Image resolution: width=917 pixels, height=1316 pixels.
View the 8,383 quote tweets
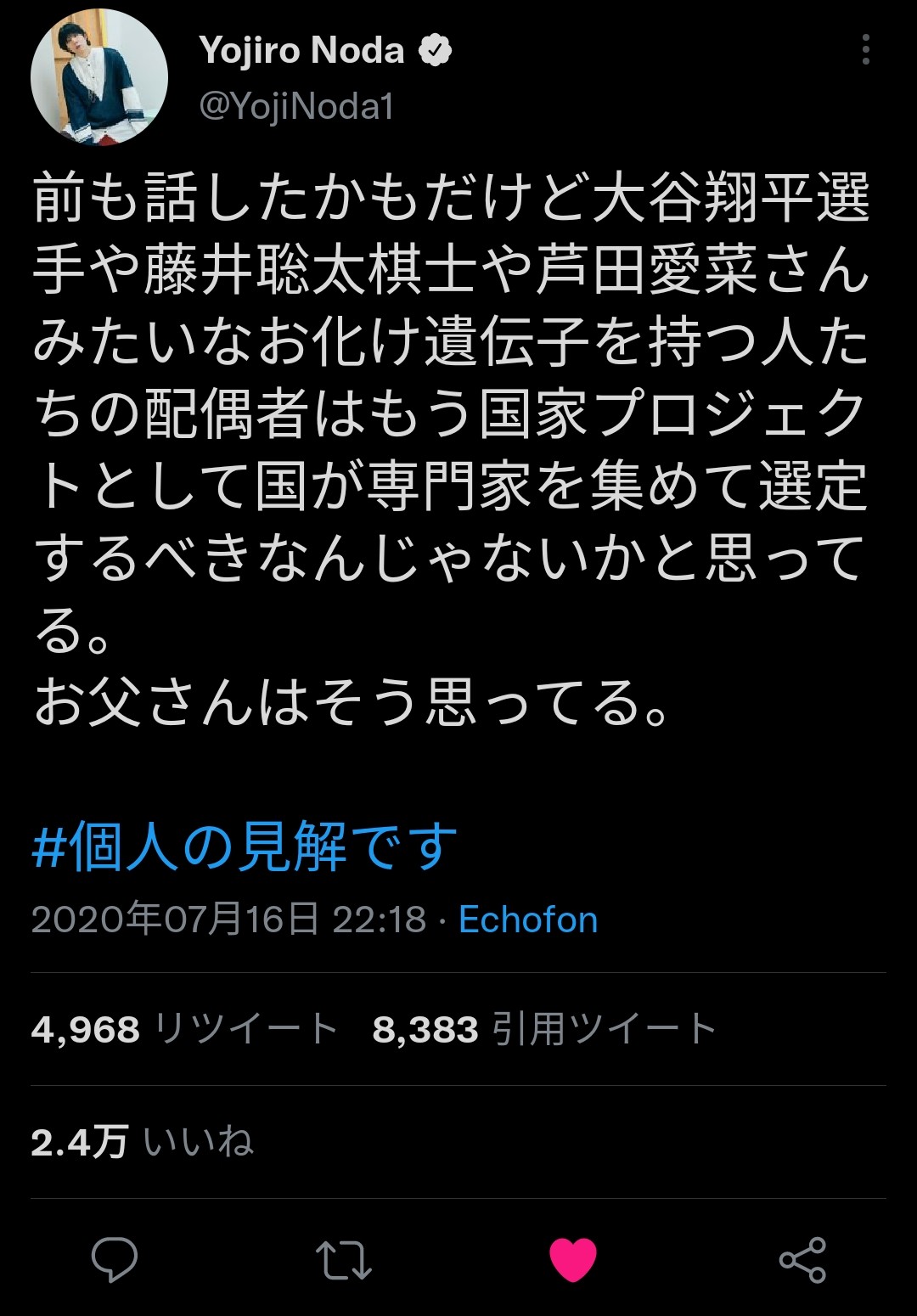click(x=544, y=1029)
